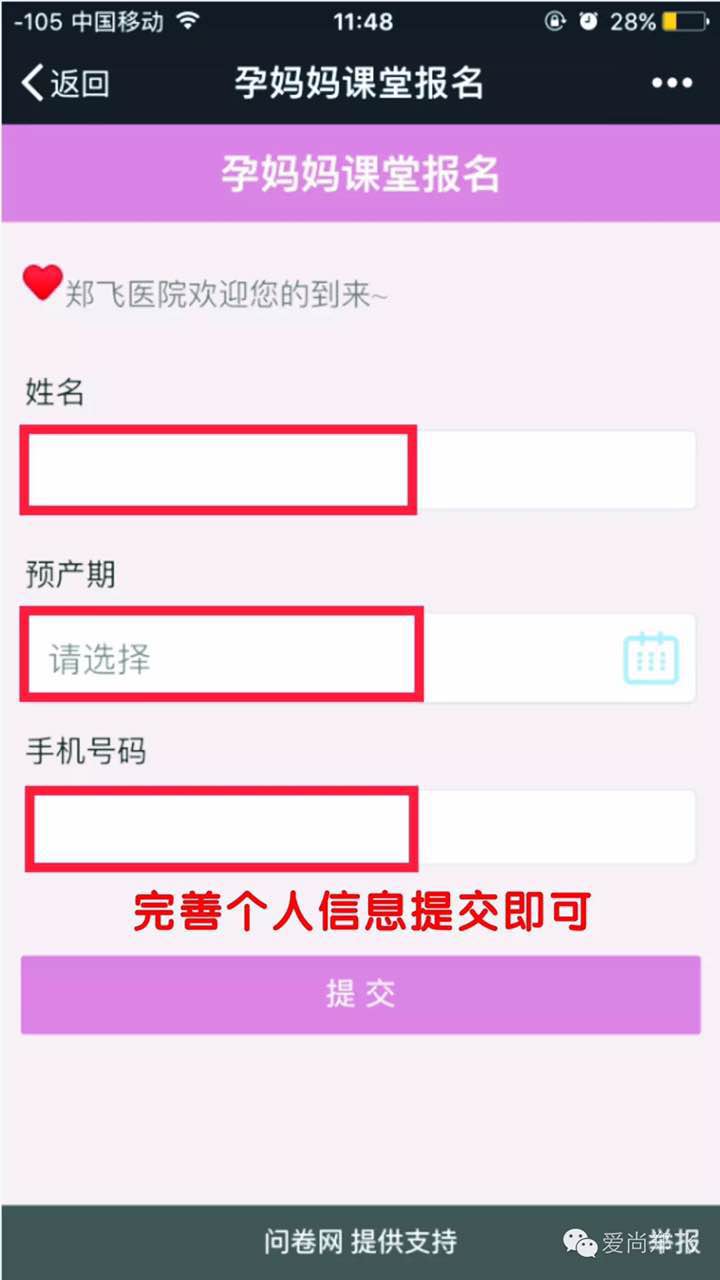Focus the 手机号码 phone field

[x=358, y=827]
